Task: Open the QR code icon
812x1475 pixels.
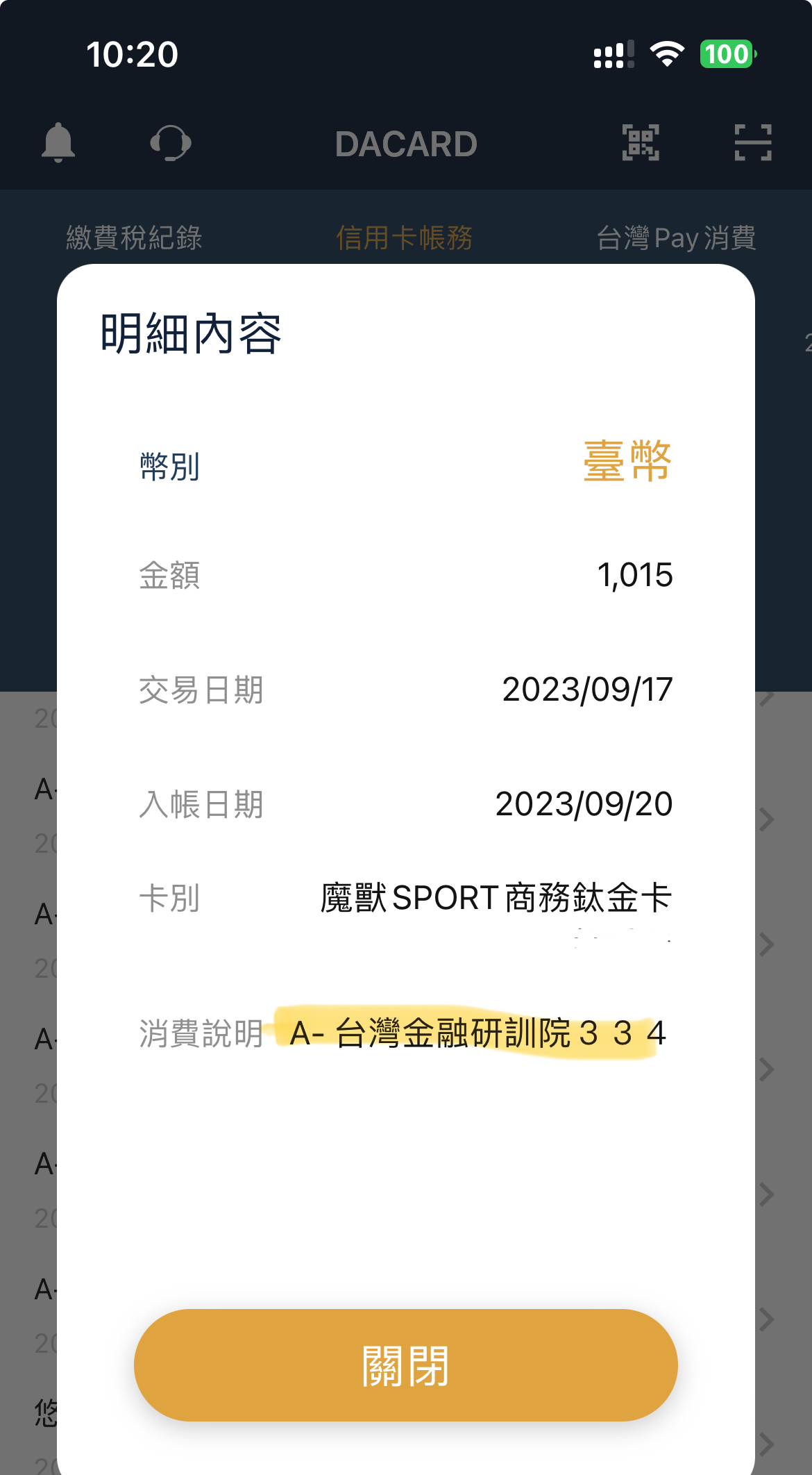Action: point(641,142)
